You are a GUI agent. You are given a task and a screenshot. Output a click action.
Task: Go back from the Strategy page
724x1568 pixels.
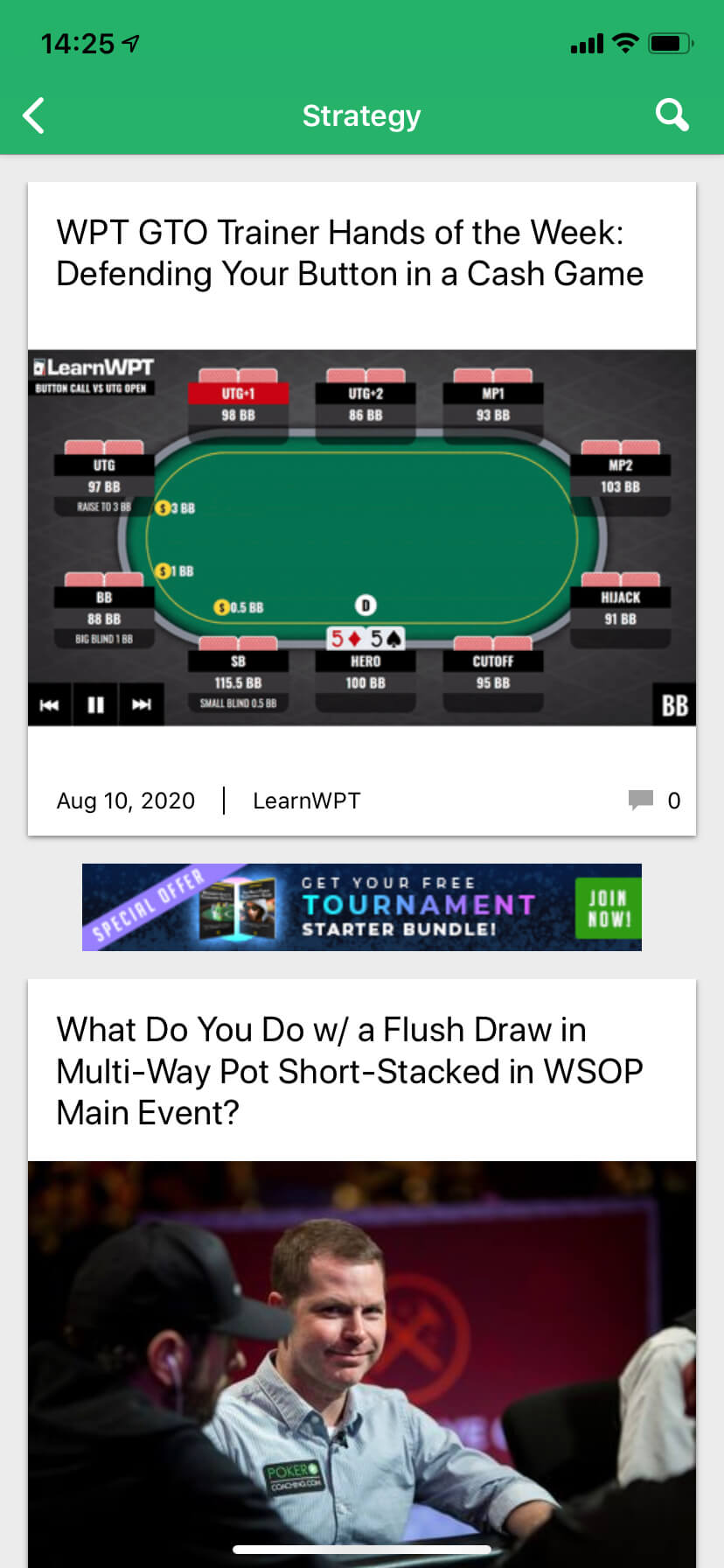click(x=34, y=115)
